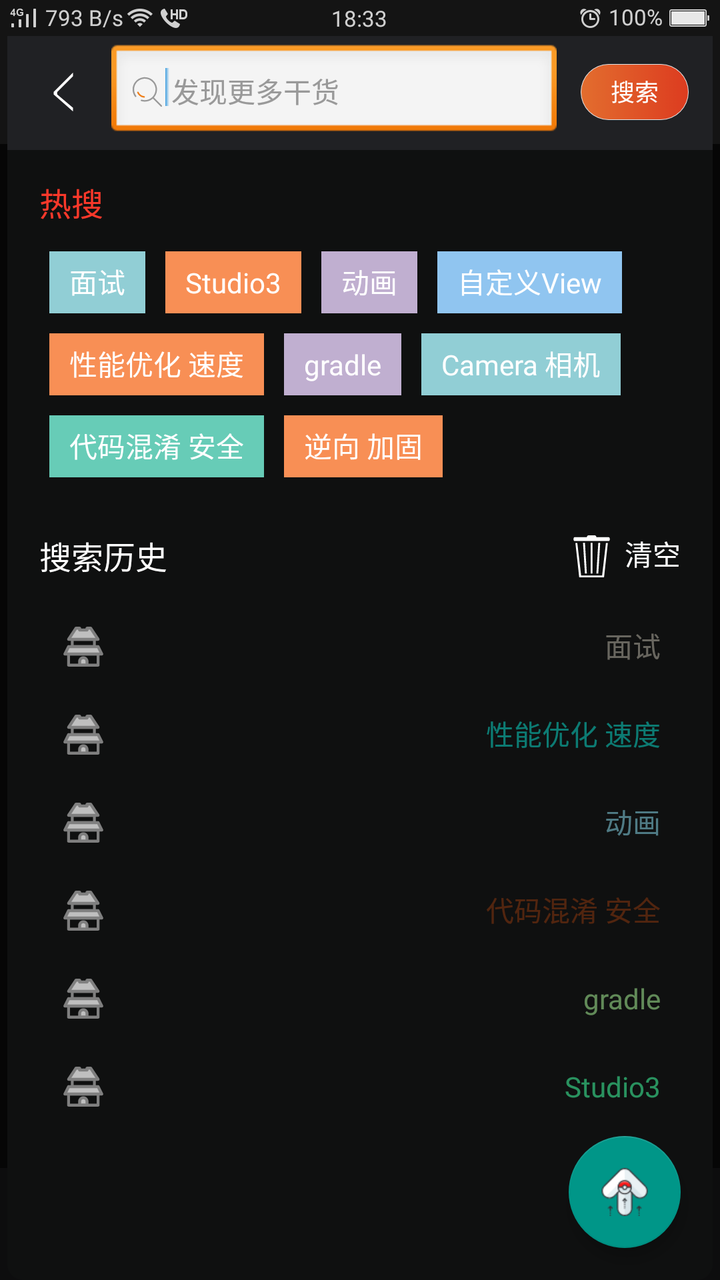Image resolution: width=720 pixels, height=1280 pixels.
Task: Select the 面试 hot search tag
Action: [x=96, y=282]
